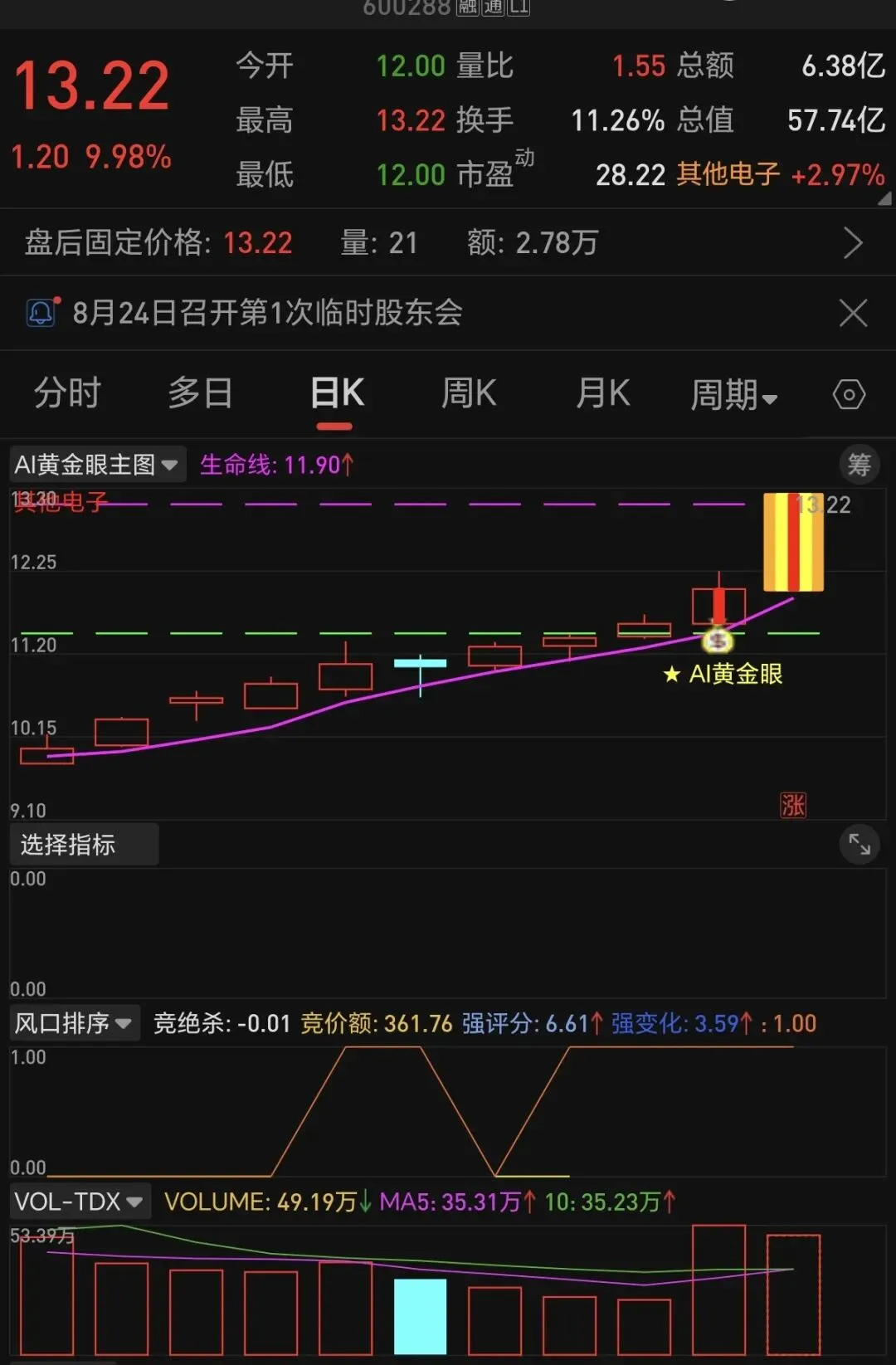Tap the 筹 chip distribution button
Screen dimensions: 896x1365
(859, 465)
